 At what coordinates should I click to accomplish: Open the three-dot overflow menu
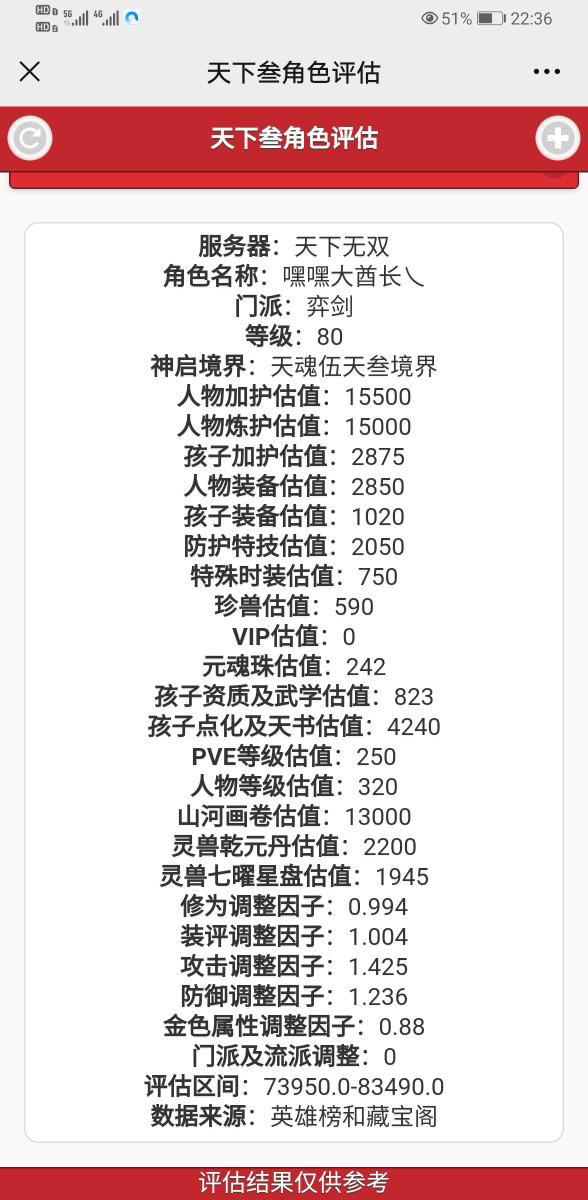(x=547, y=72)
